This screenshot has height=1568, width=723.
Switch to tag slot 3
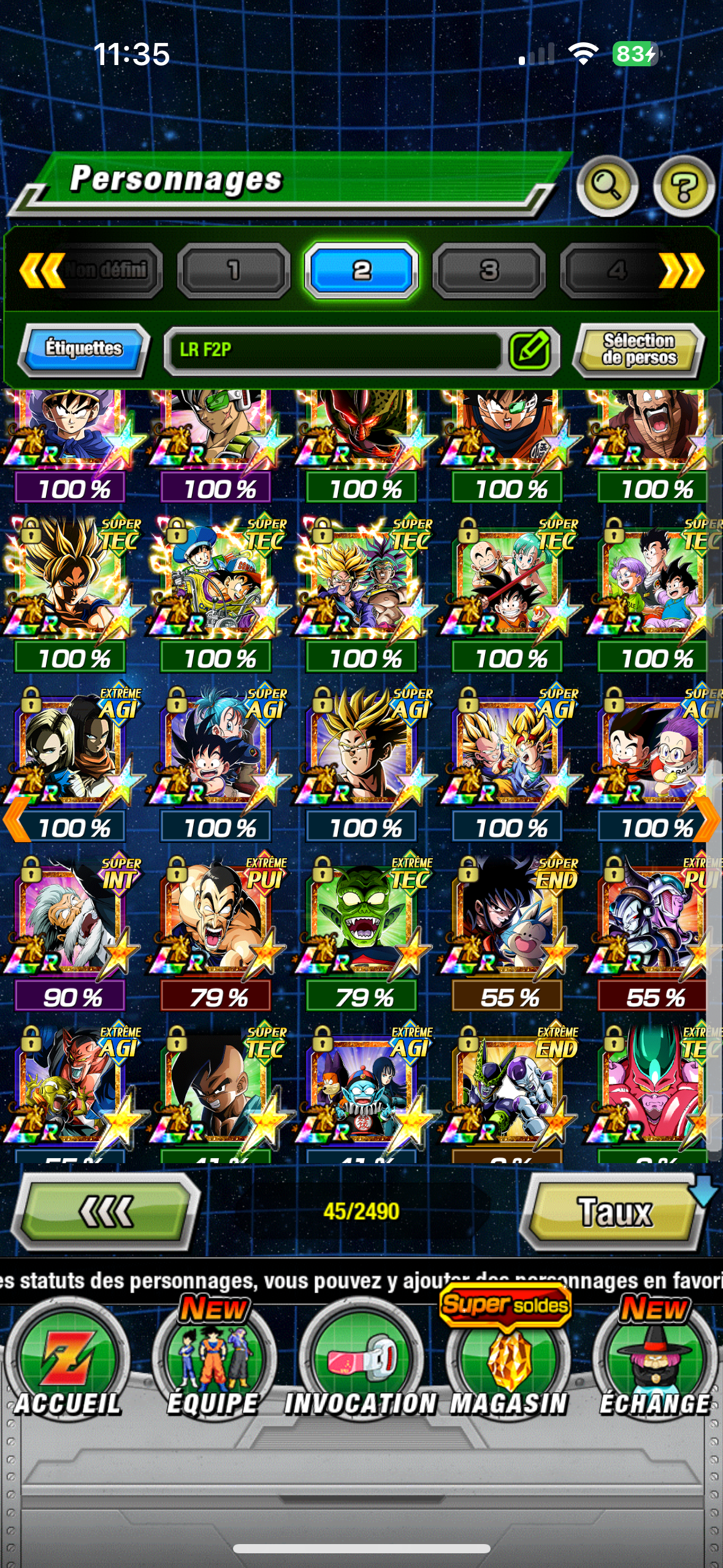pos(489,270)
